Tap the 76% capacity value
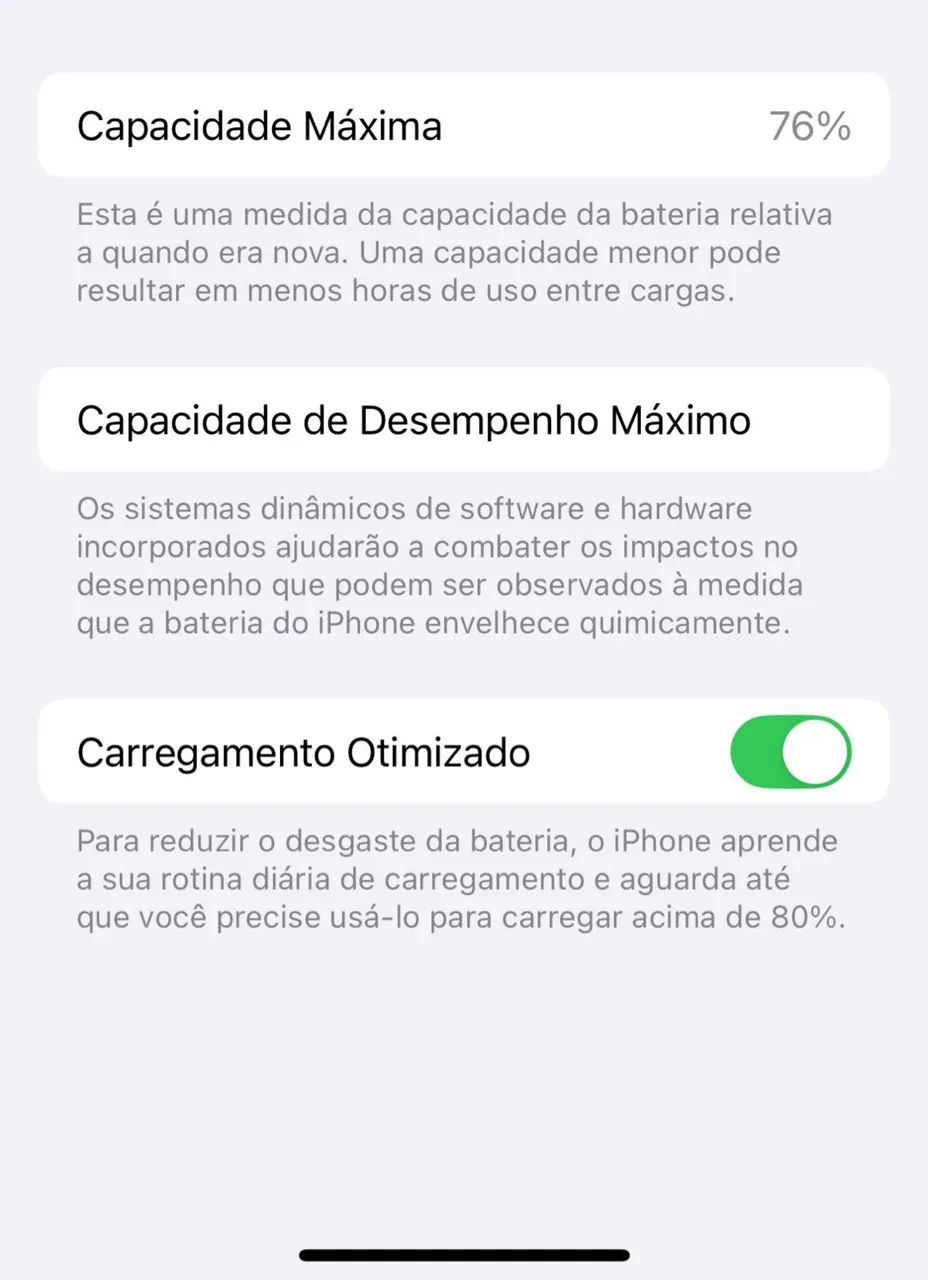 810,125
